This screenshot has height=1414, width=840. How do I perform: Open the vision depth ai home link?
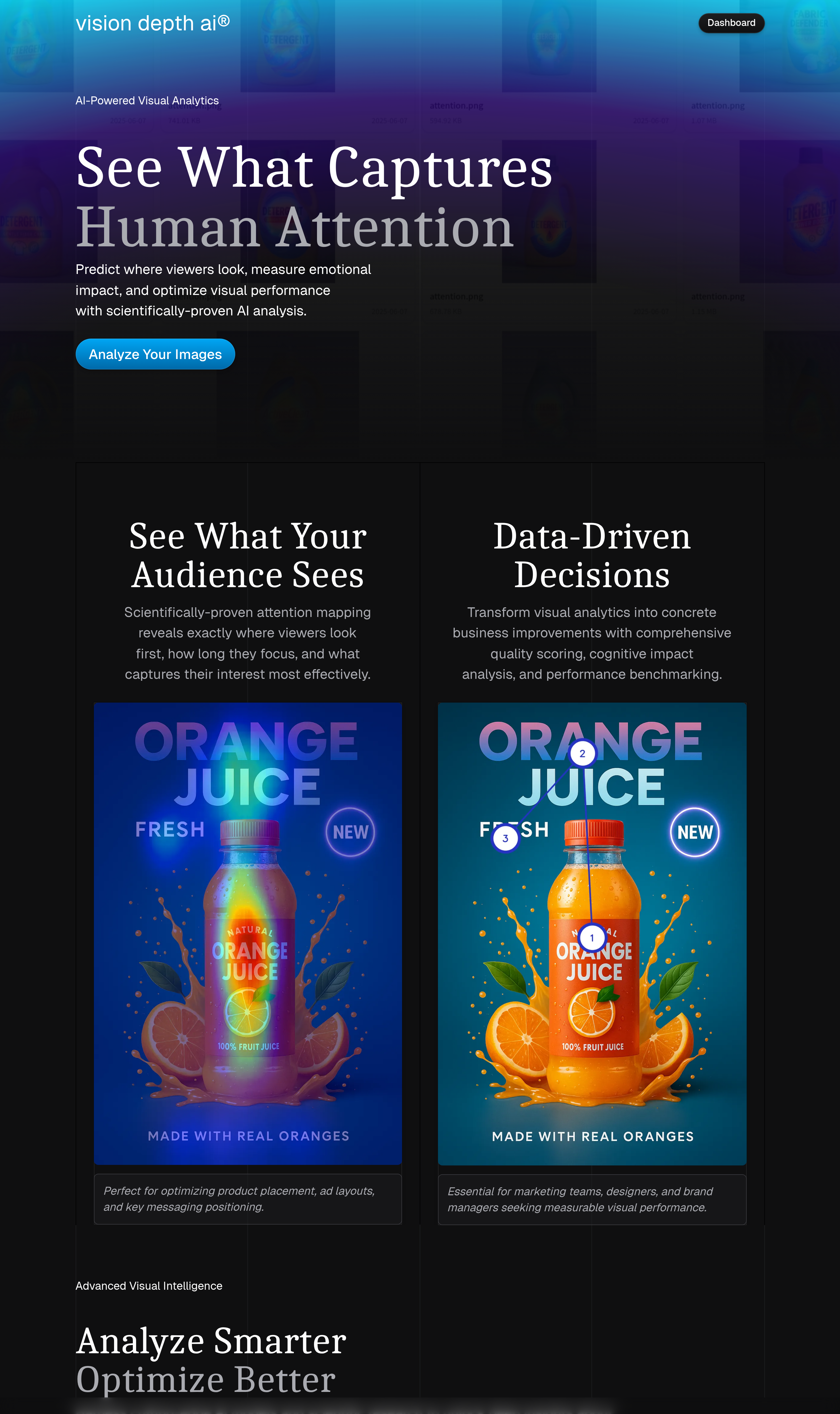pos(152,23)
